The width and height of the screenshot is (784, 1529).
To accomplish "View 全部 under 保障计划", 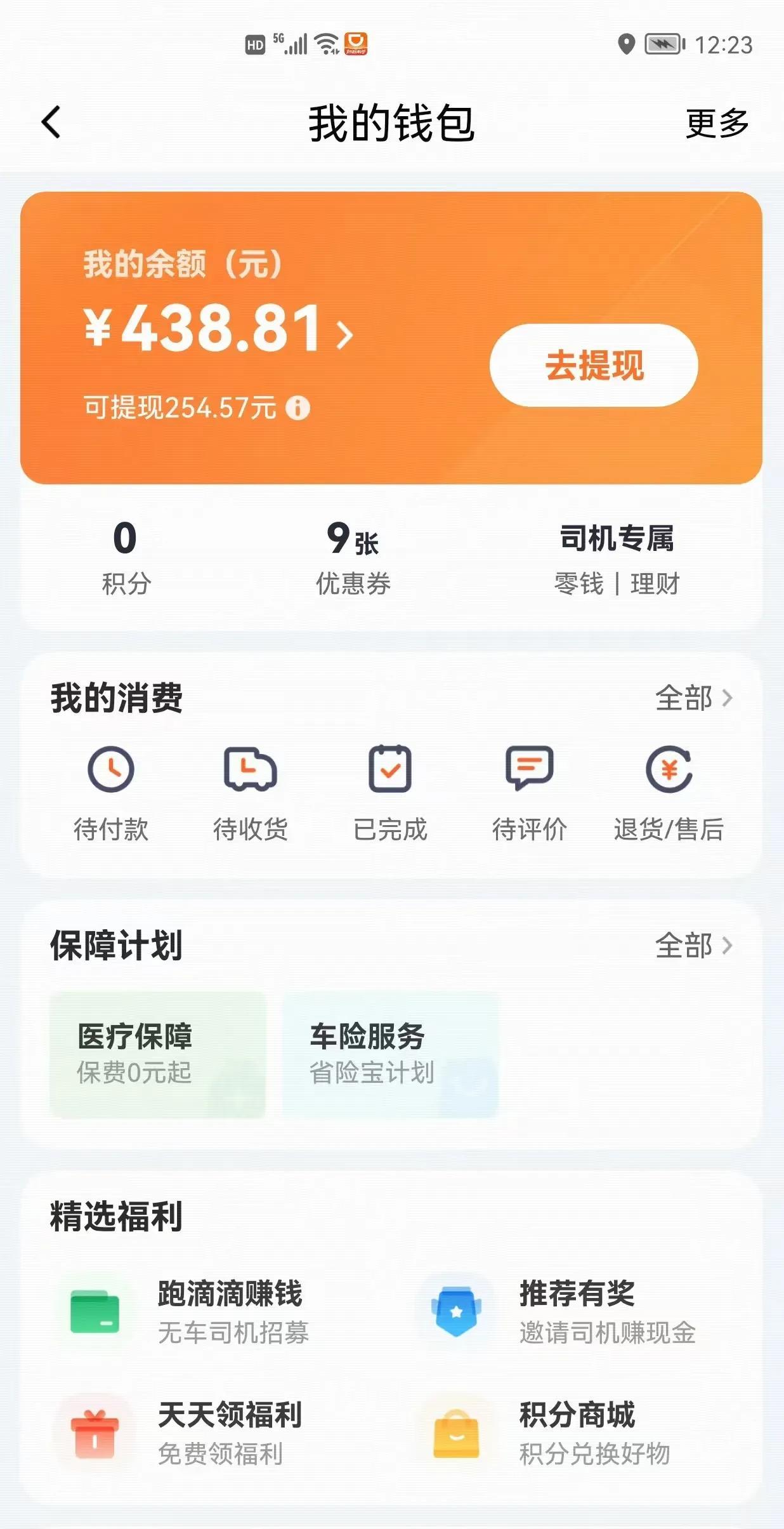I will coord(693,946).
